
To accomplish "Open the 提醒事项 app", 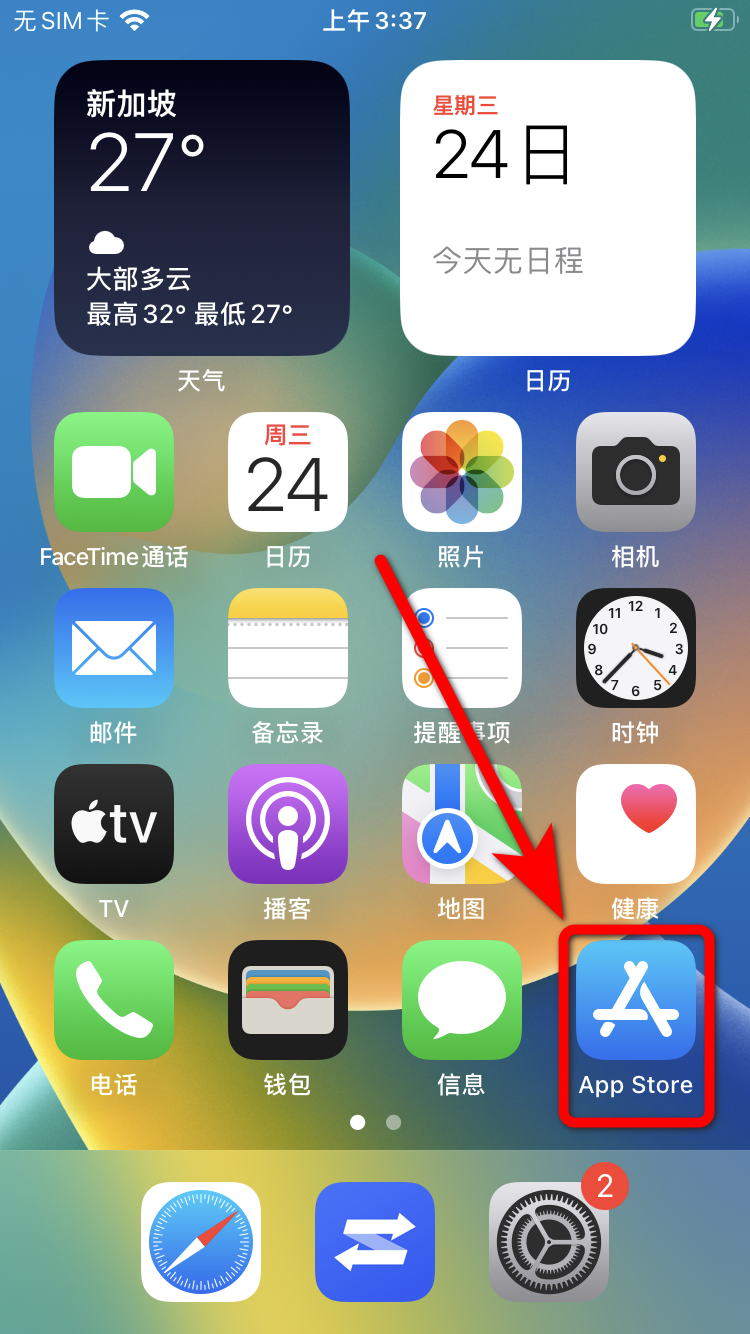I will (x=461, y=648).
